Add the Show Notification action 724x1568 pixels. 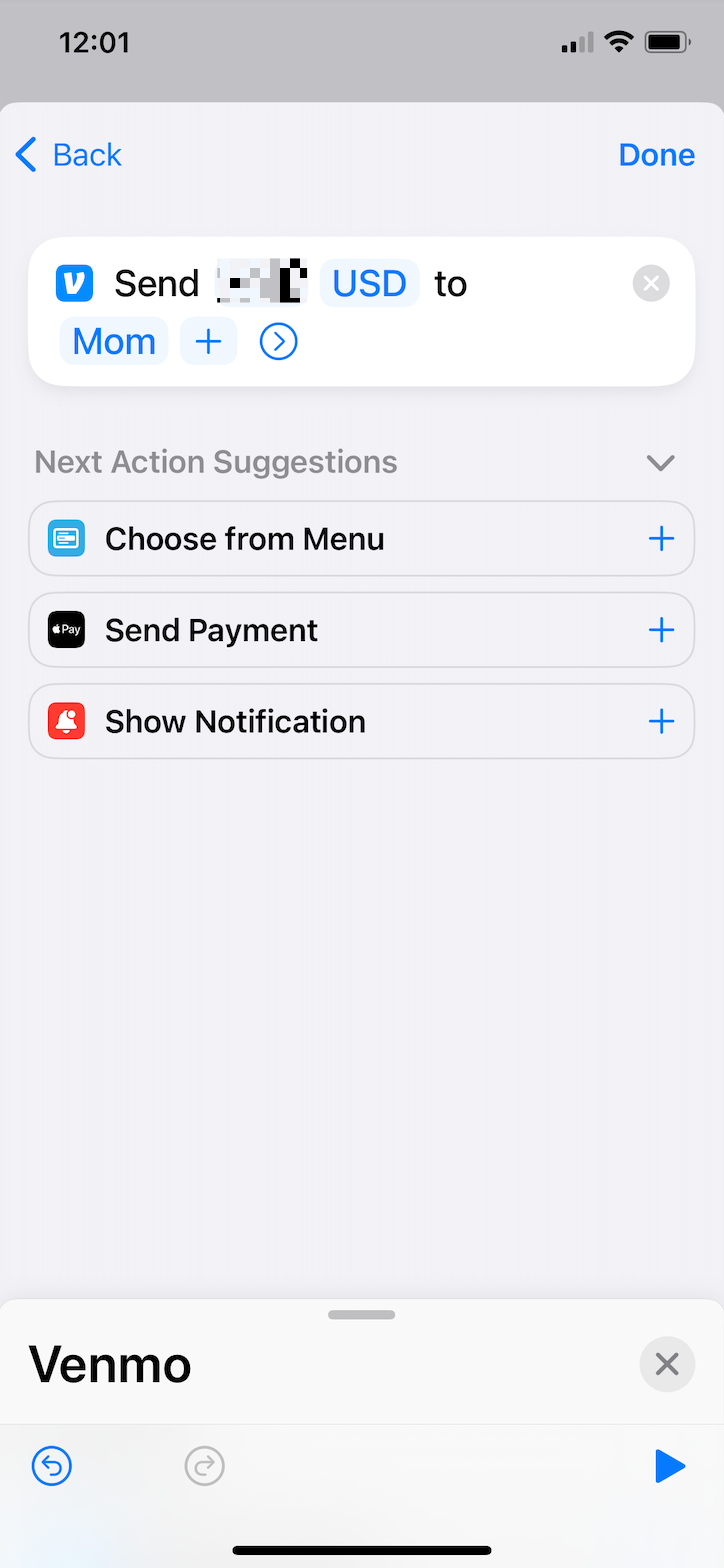(661, 722)
